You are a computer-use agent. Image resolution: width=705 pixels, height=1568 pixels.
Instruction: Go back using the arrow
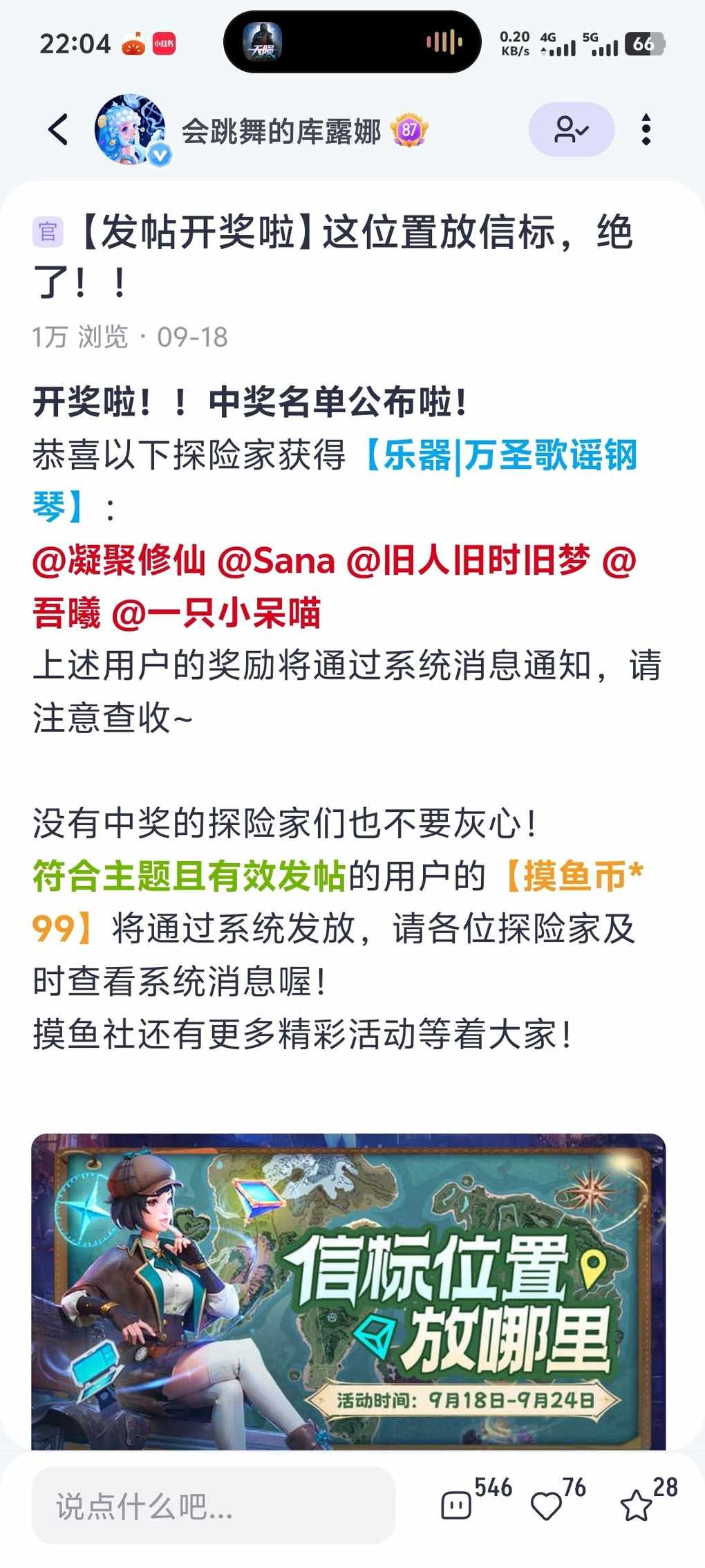pyautogui.click(x=59, y=129)
